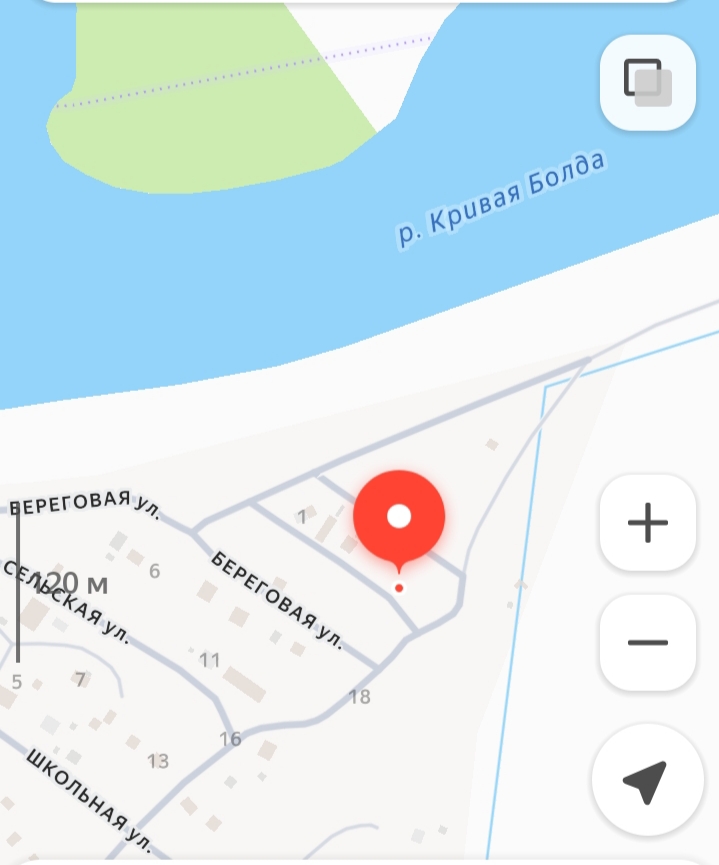
Task: Zoom out with the minus button
Action: (x=647, y=642)
